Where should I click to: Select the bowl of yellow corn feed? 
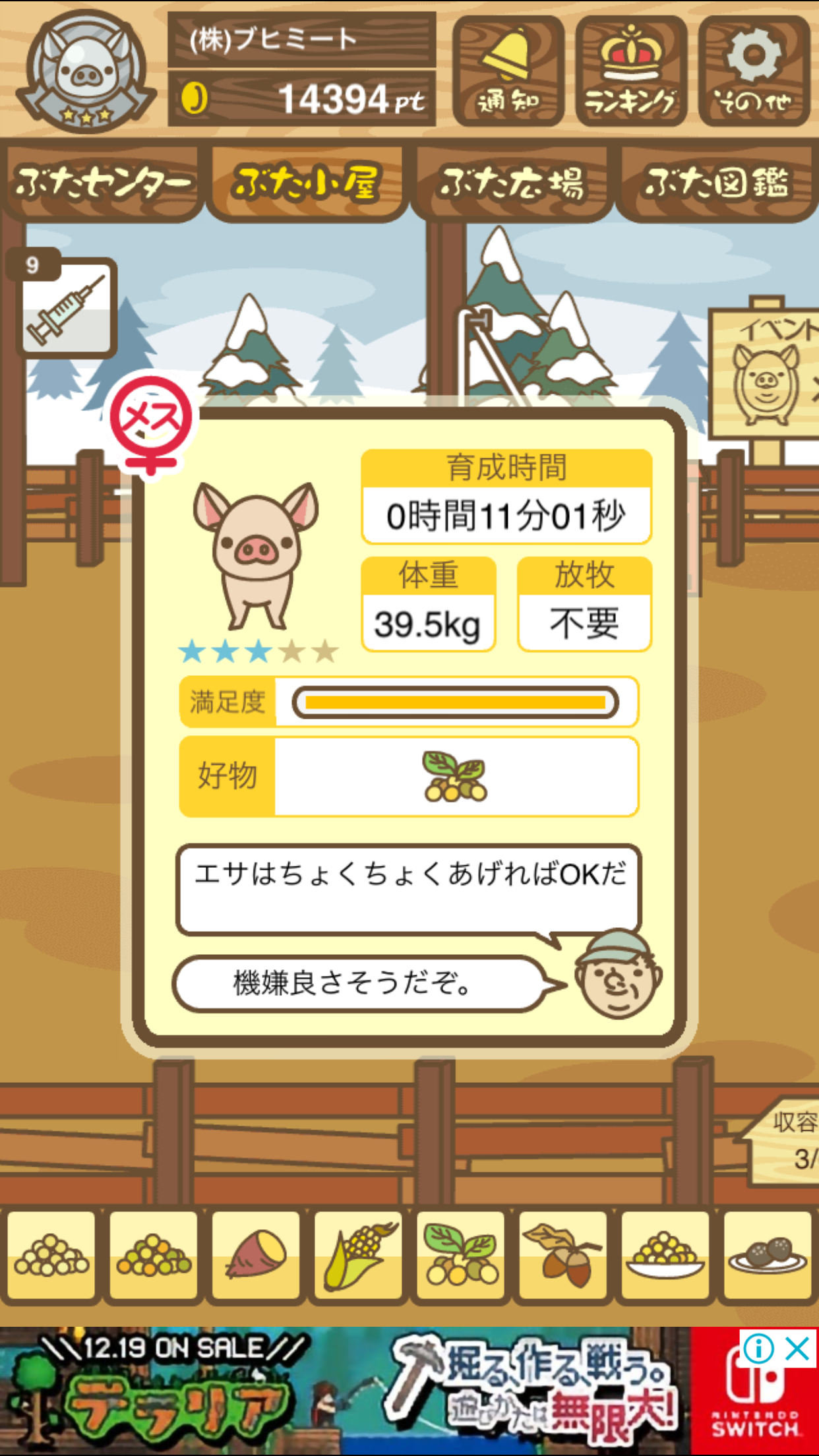(x=665, y=1256)
